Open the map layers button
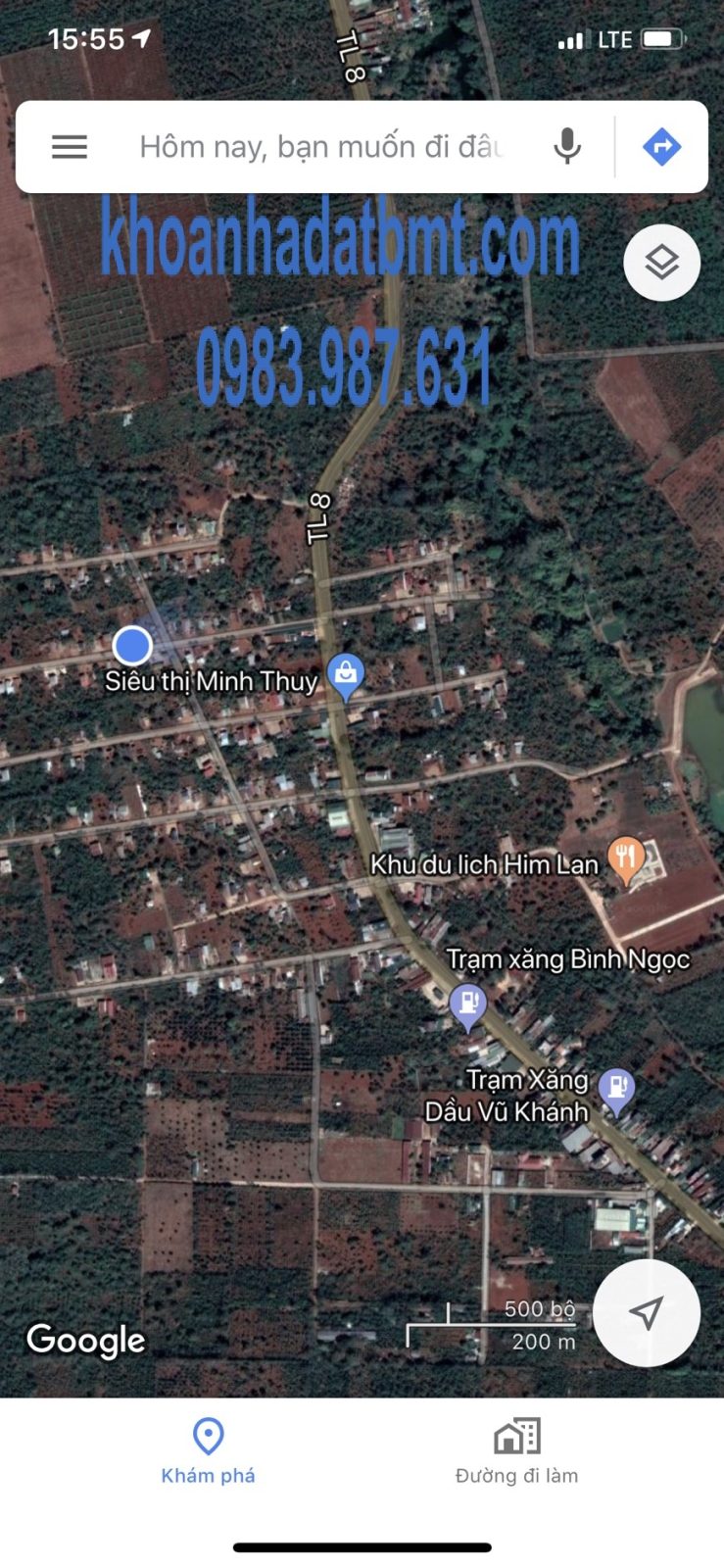 [662, 262]
